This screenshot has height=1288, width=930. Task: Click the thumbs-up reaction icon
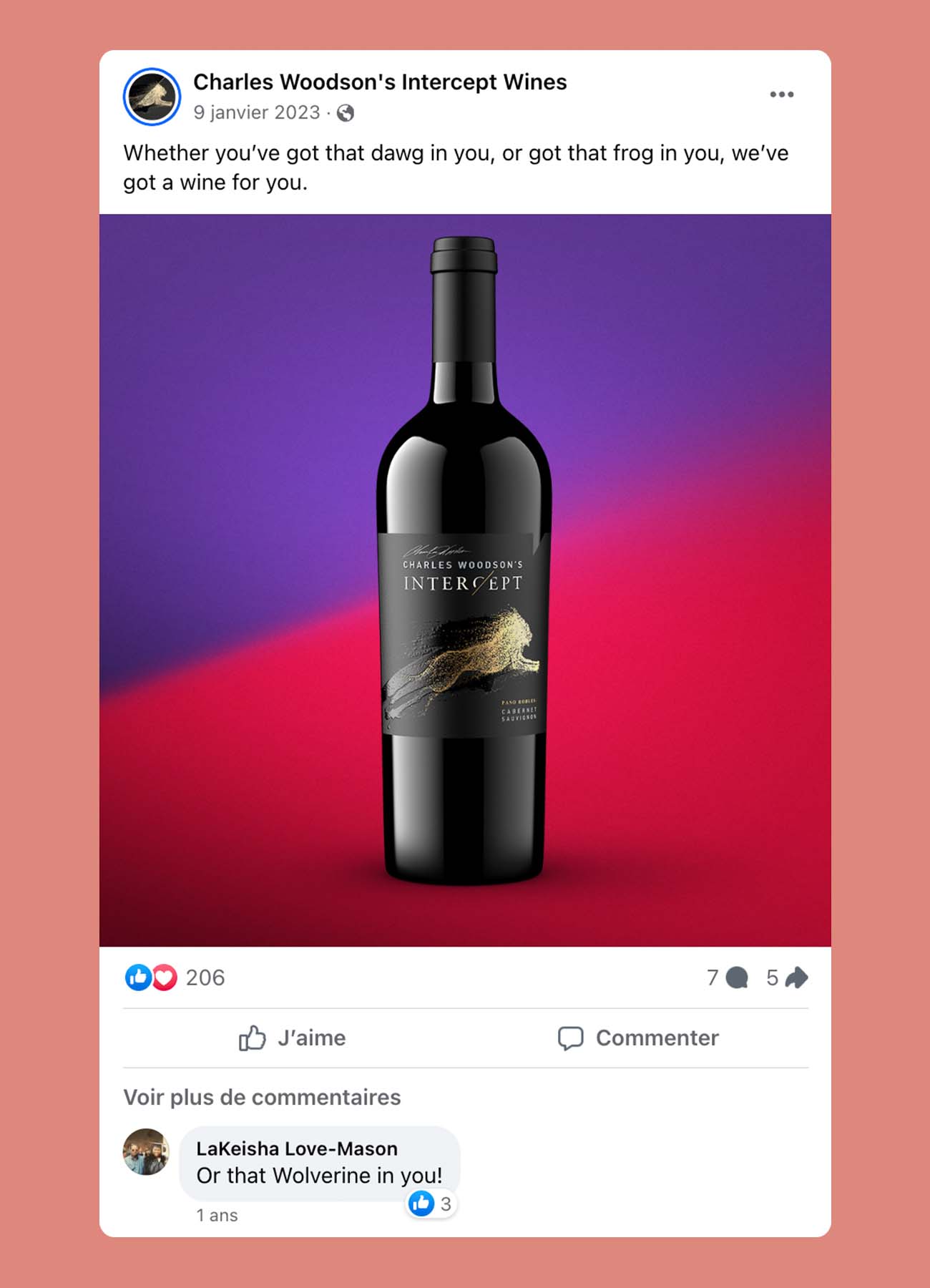137,978
